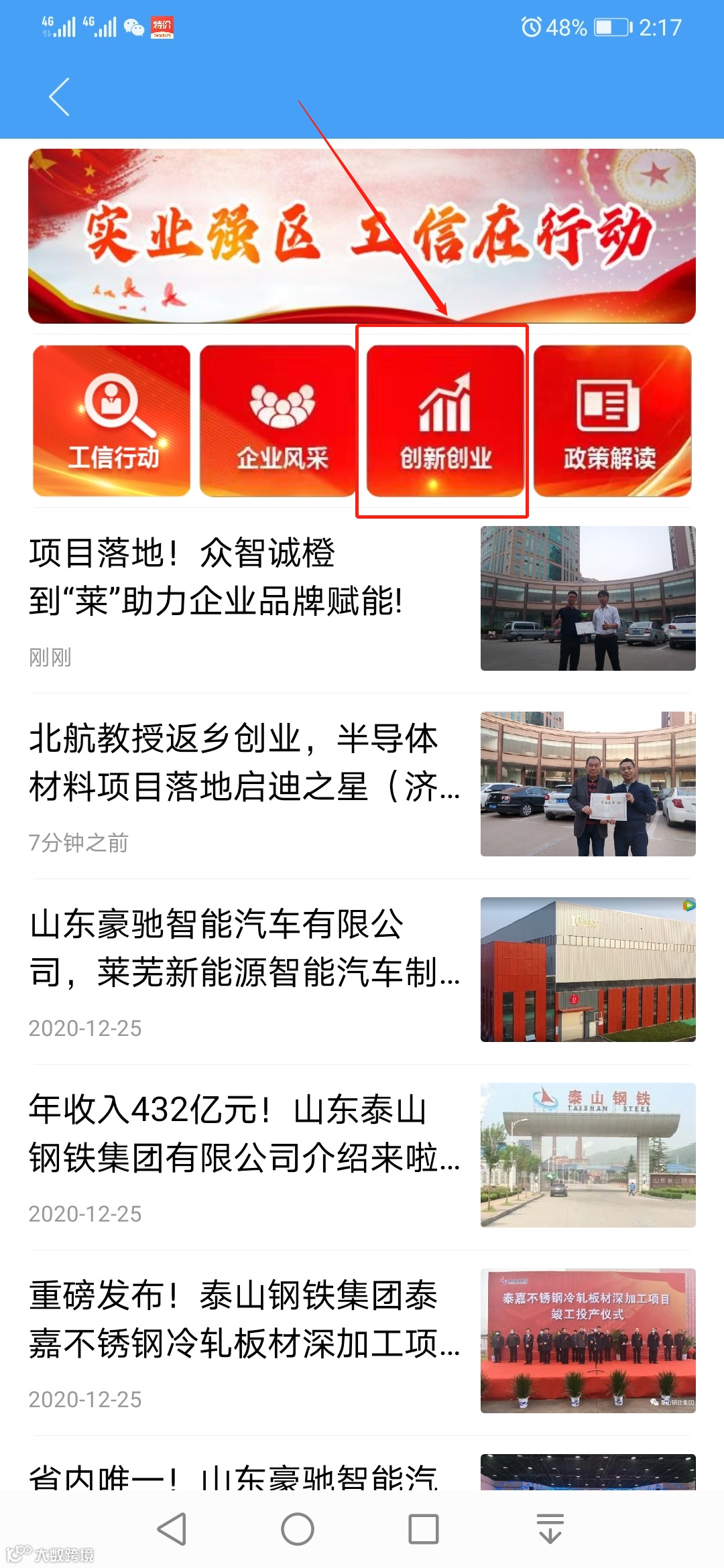Go back using the top-left arrow
The image size is (724, 1568).
pos(60,97)
